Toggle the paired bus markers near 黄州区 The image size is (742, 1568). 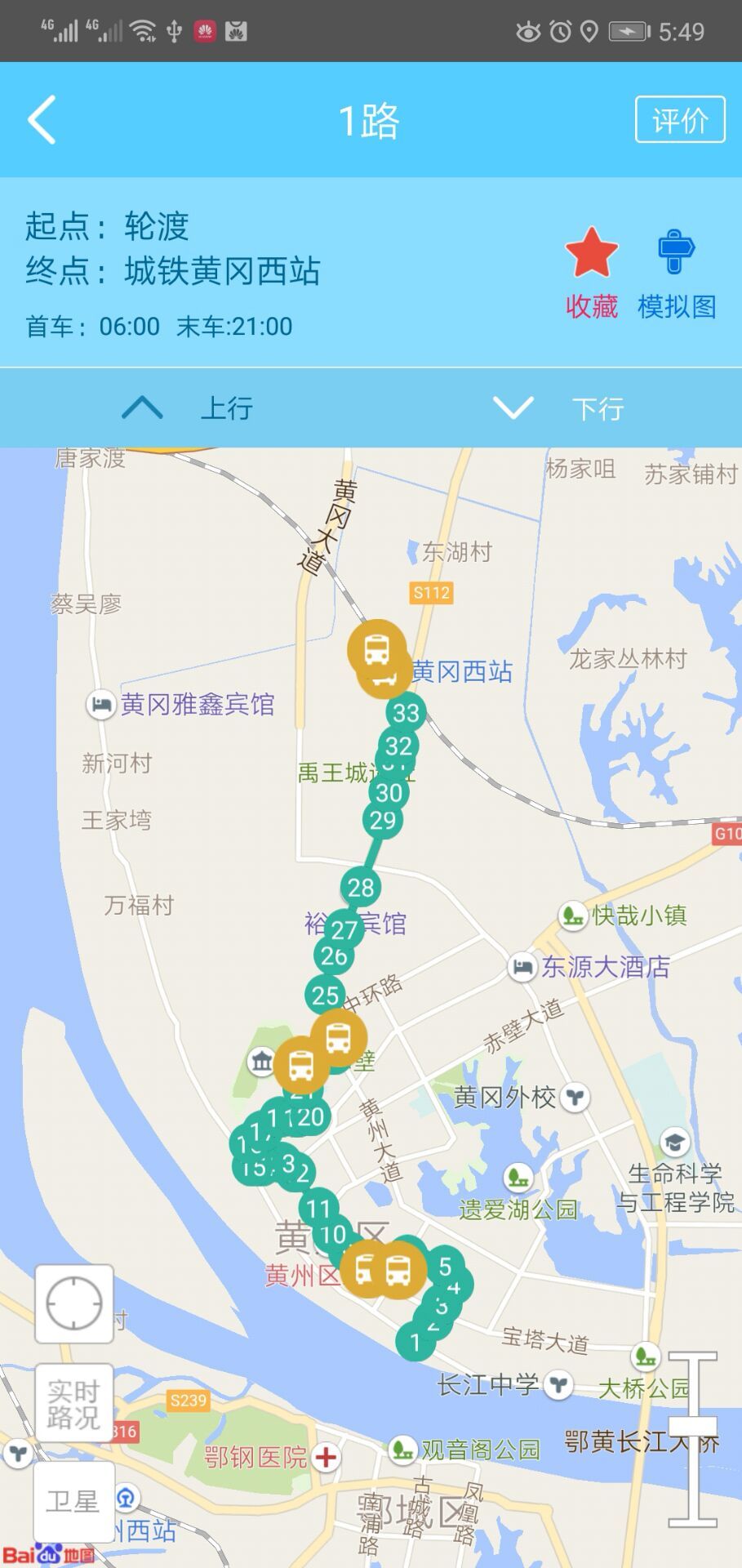[x=384, y=1271]
